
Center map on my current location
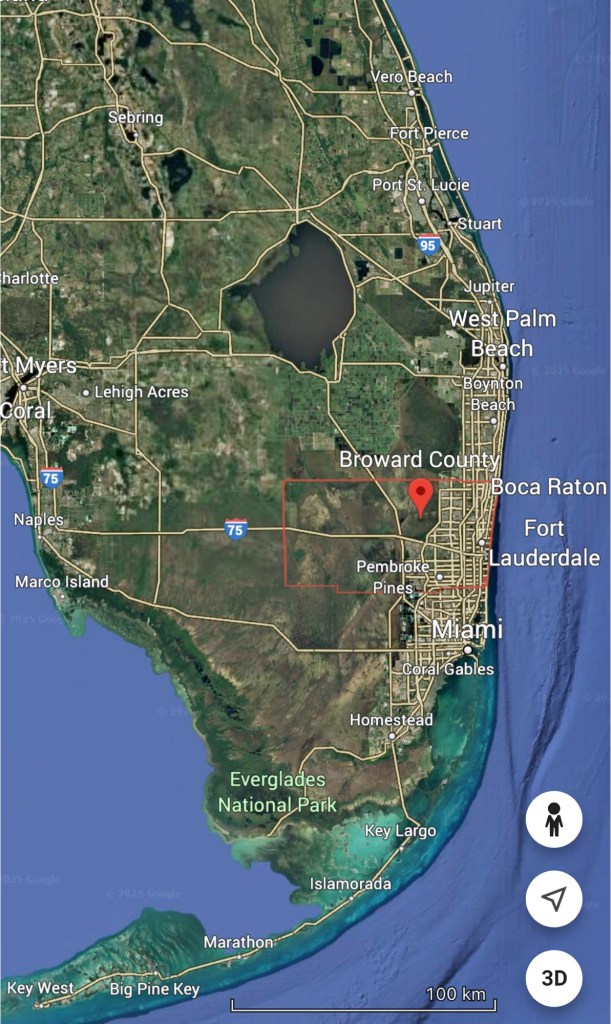click(x=554, y=898)
